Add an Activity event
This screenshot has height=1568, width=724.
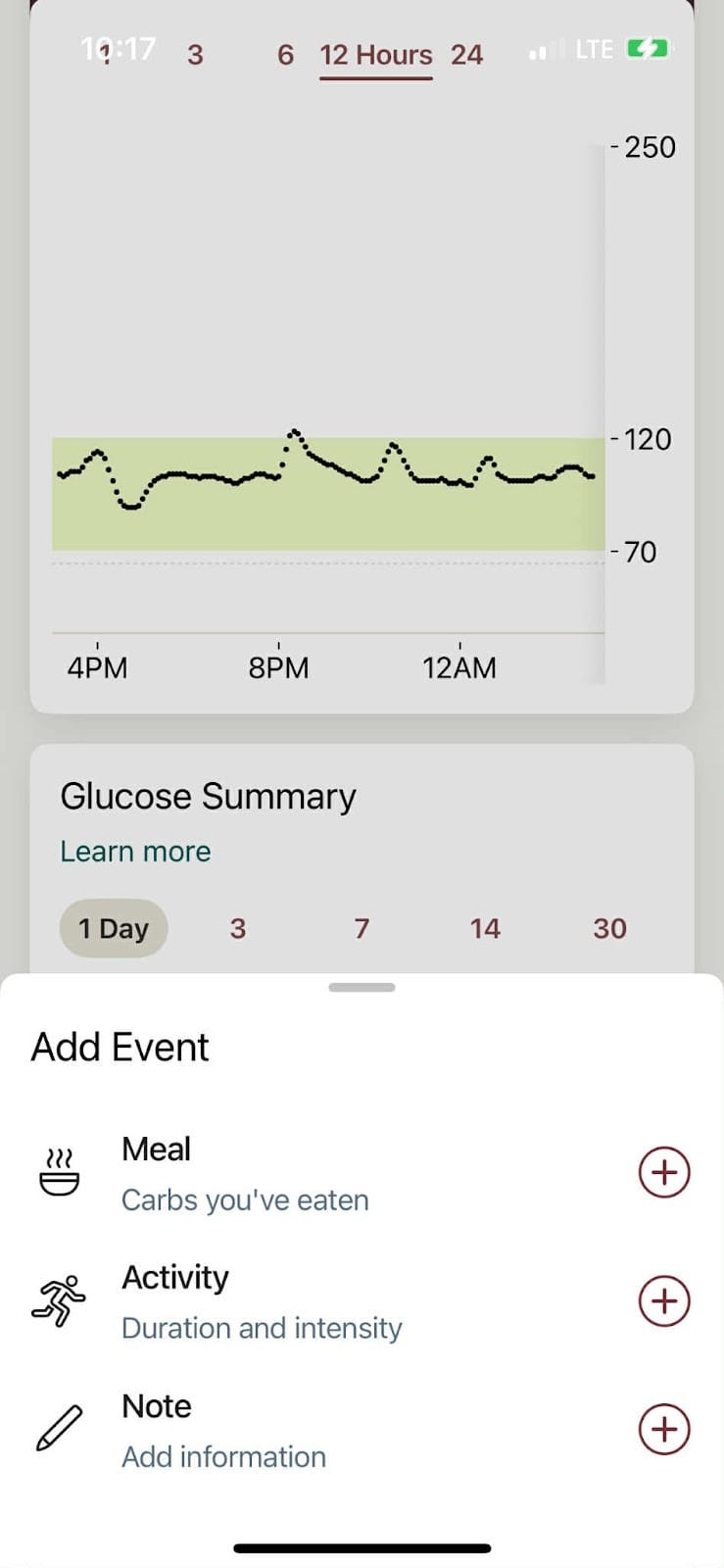click(664, 1300)
